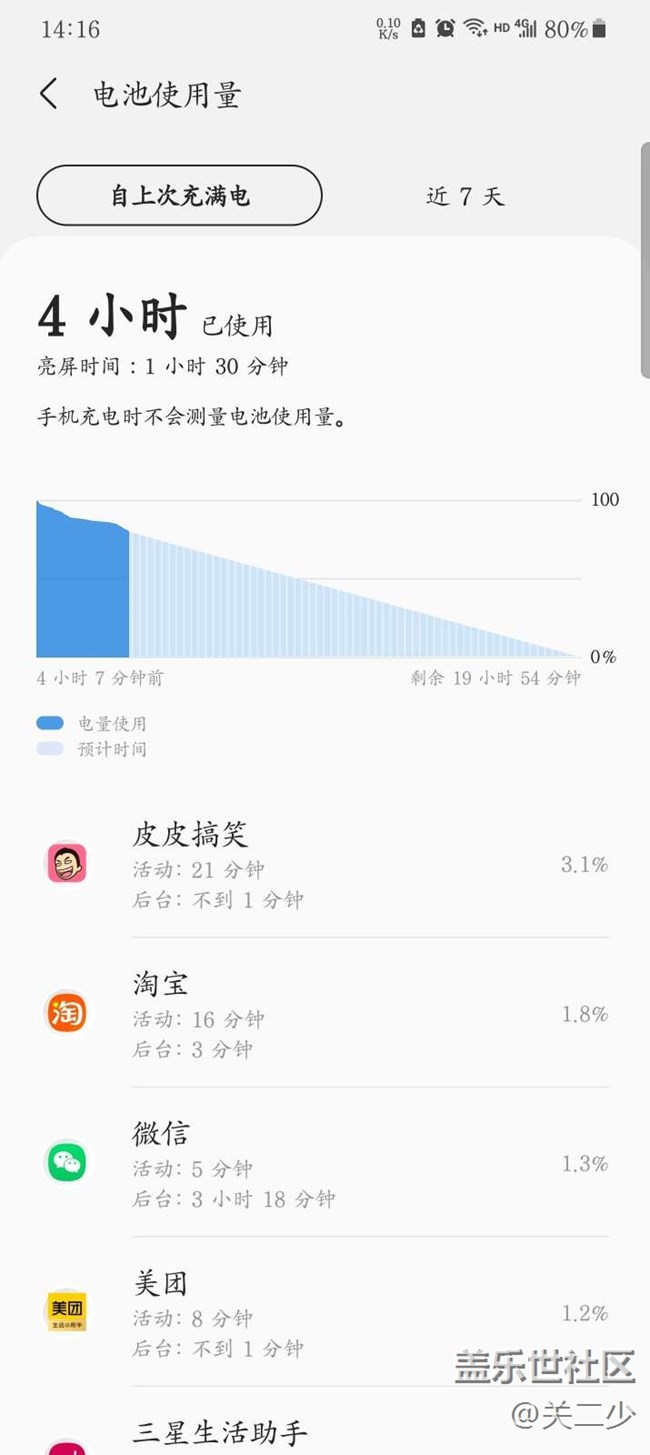Select the 自上次充满电 tab
The image size is (650, 1455).
pos(180,196)
